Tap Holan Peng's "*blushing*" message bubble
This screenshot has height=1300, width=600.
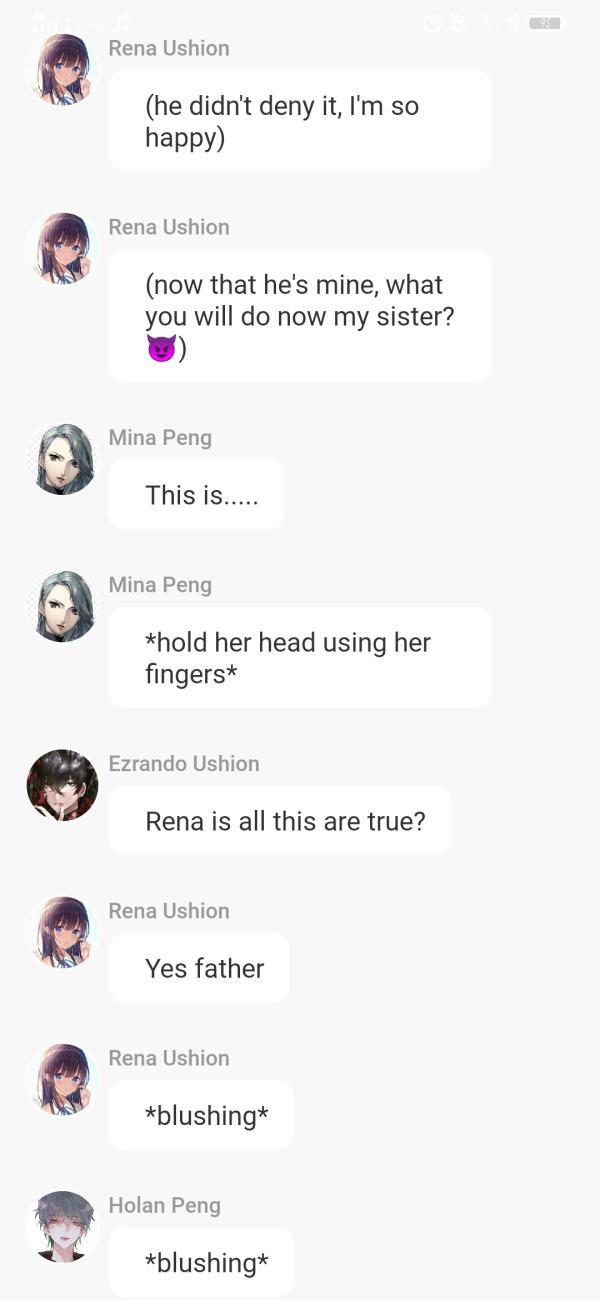(201, 1262)
